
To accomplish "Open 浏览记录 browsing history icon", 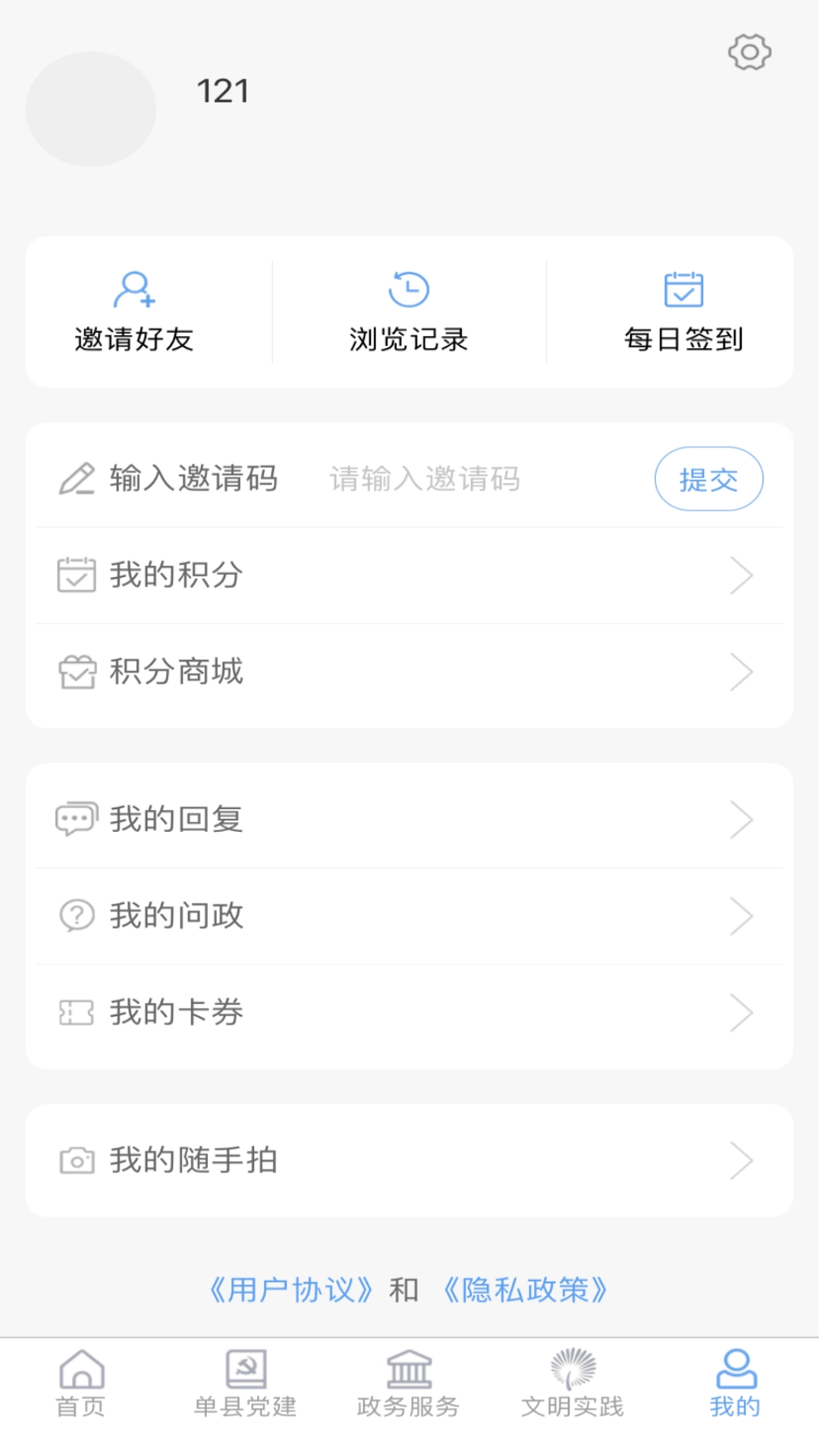I will point(409,288).
